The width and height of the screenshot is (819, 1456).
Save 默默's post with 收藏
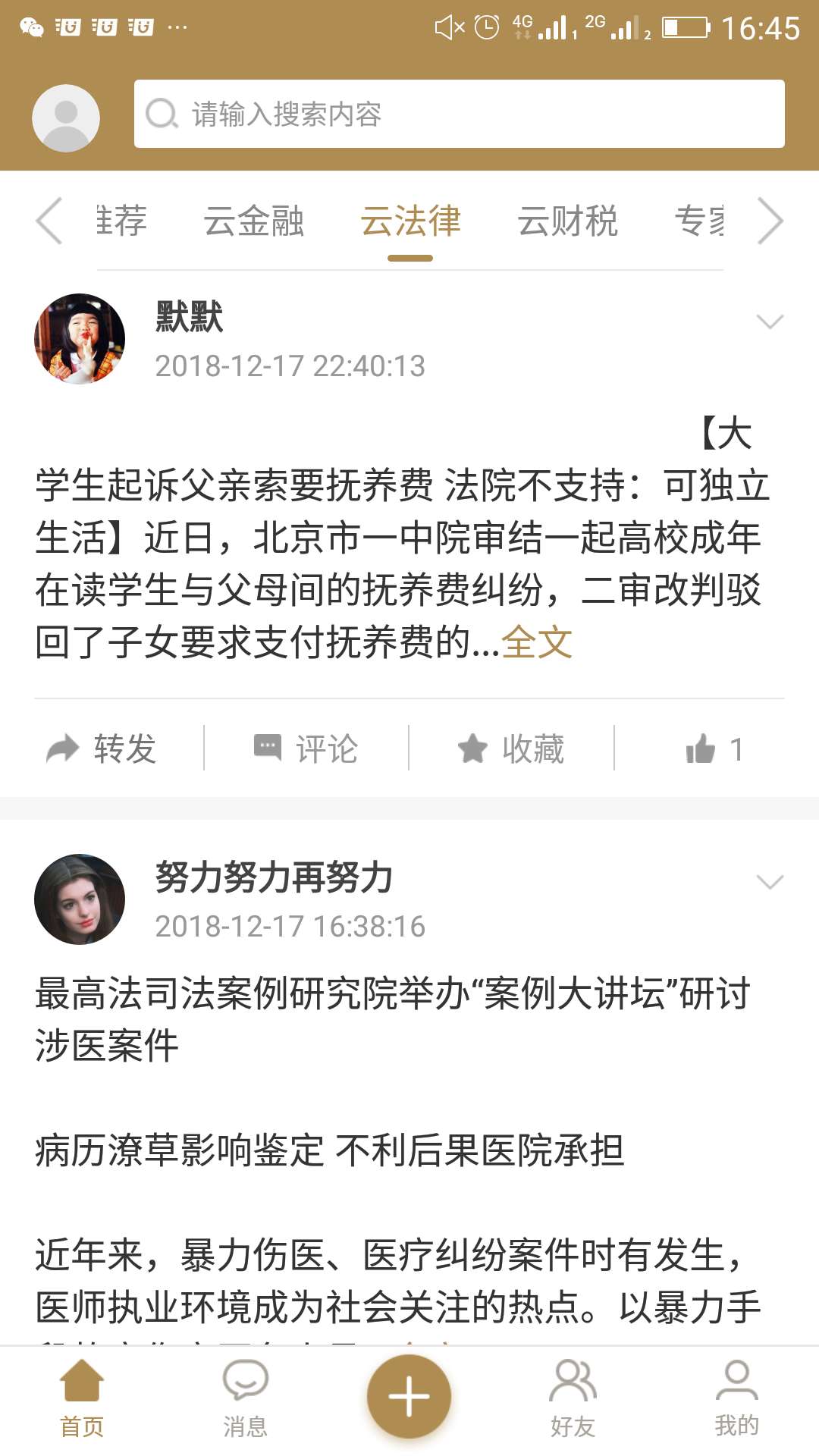point(511,748)
